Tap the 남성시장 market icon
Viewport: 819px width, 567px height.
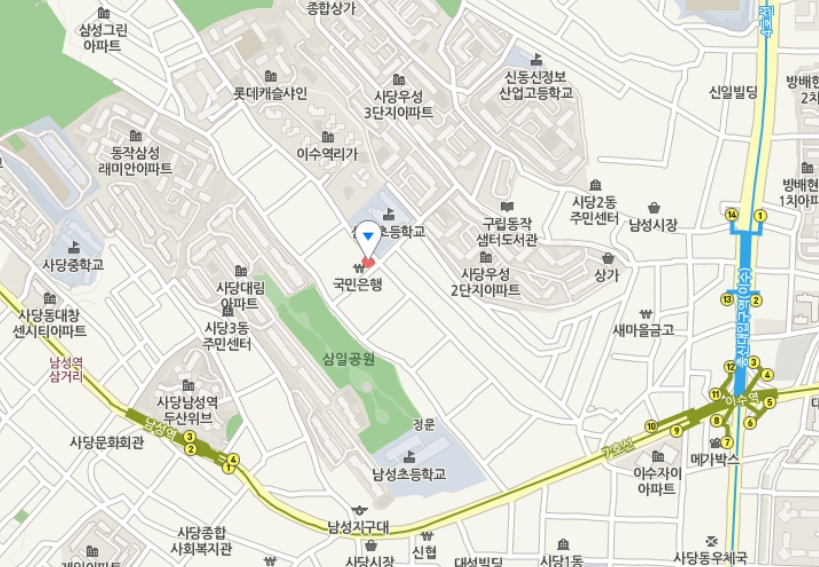tap(654, 207)
